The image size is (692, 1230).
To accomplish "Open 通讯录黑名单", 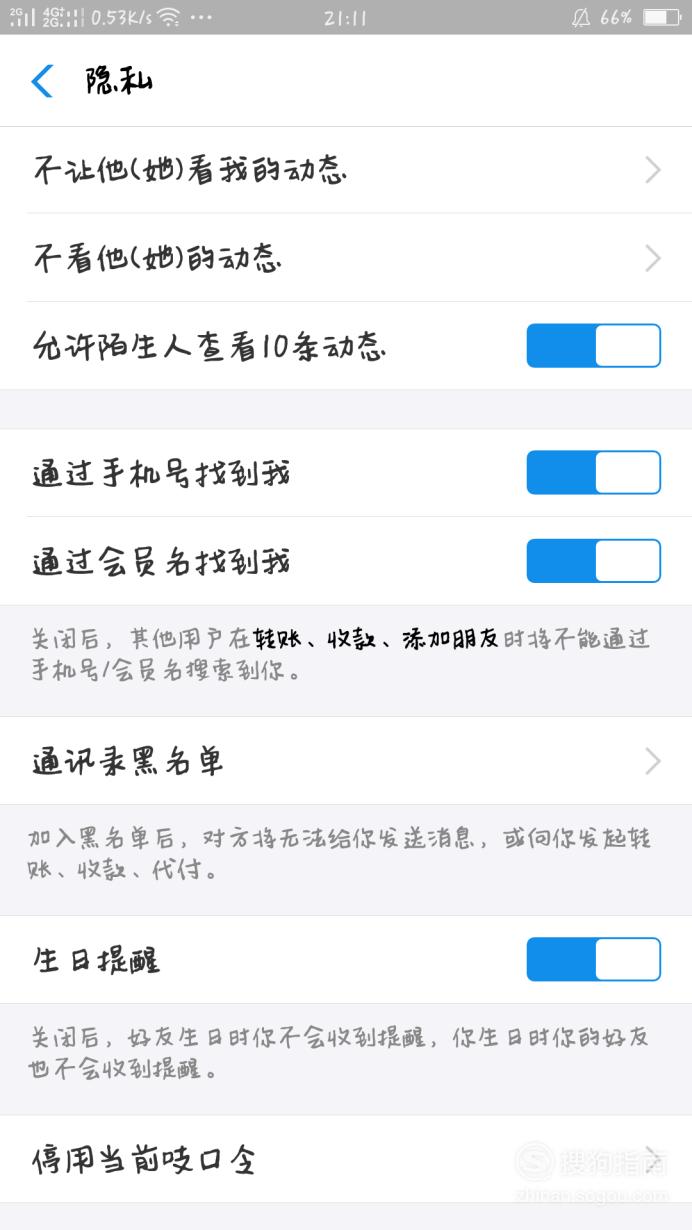I will tap(346, 761).
